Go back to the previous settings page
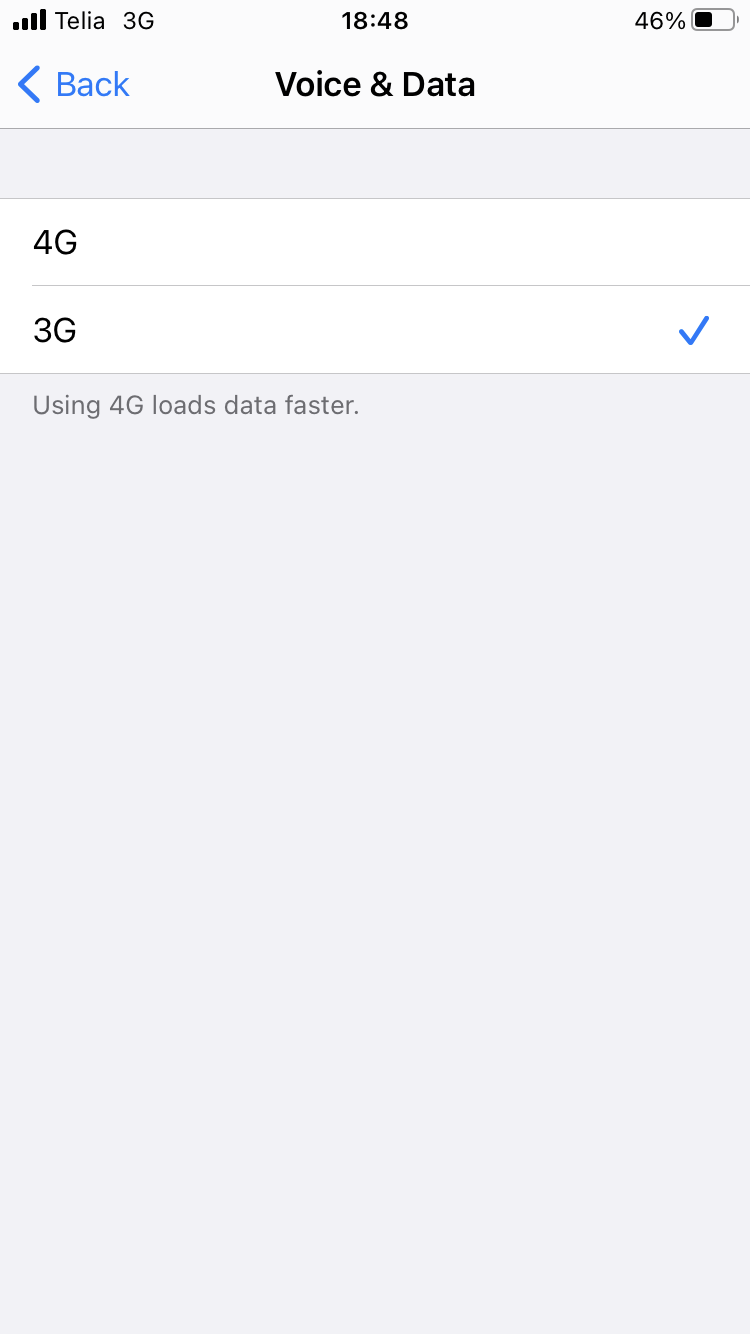The height and width of the screenshot is (1334, 750). (74, 85)
